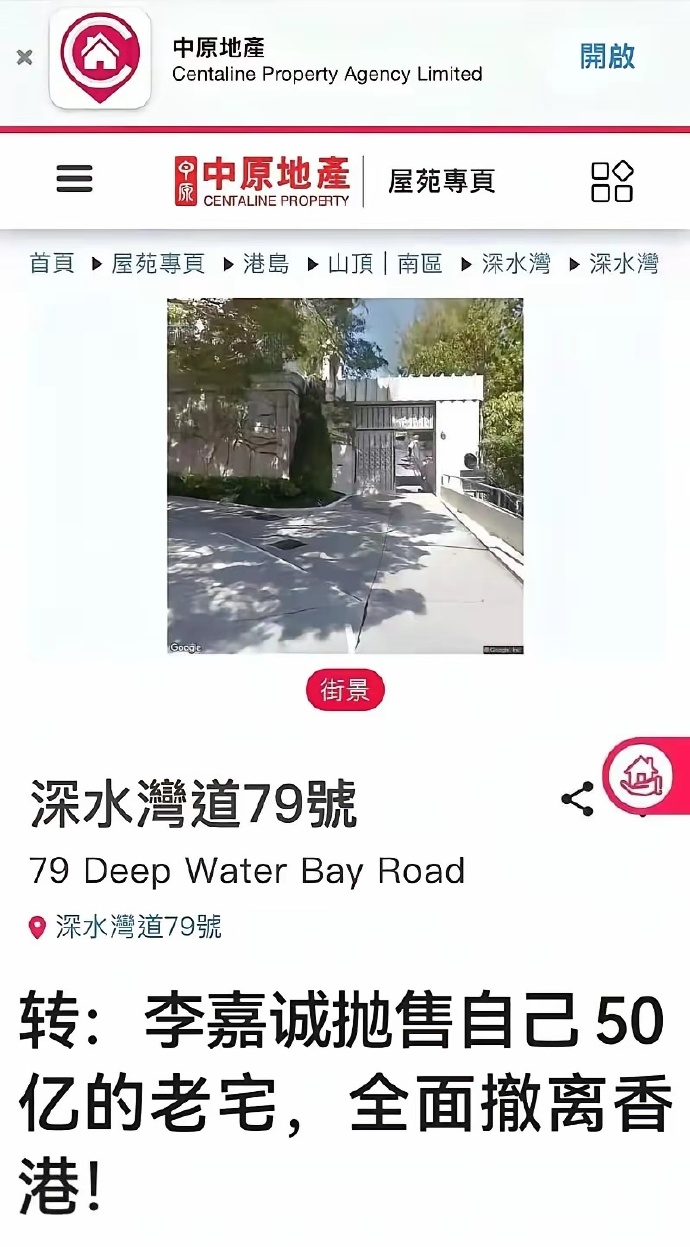
Task: Tap 開啟 to open the Centaline app
Action: click(607, 56)
